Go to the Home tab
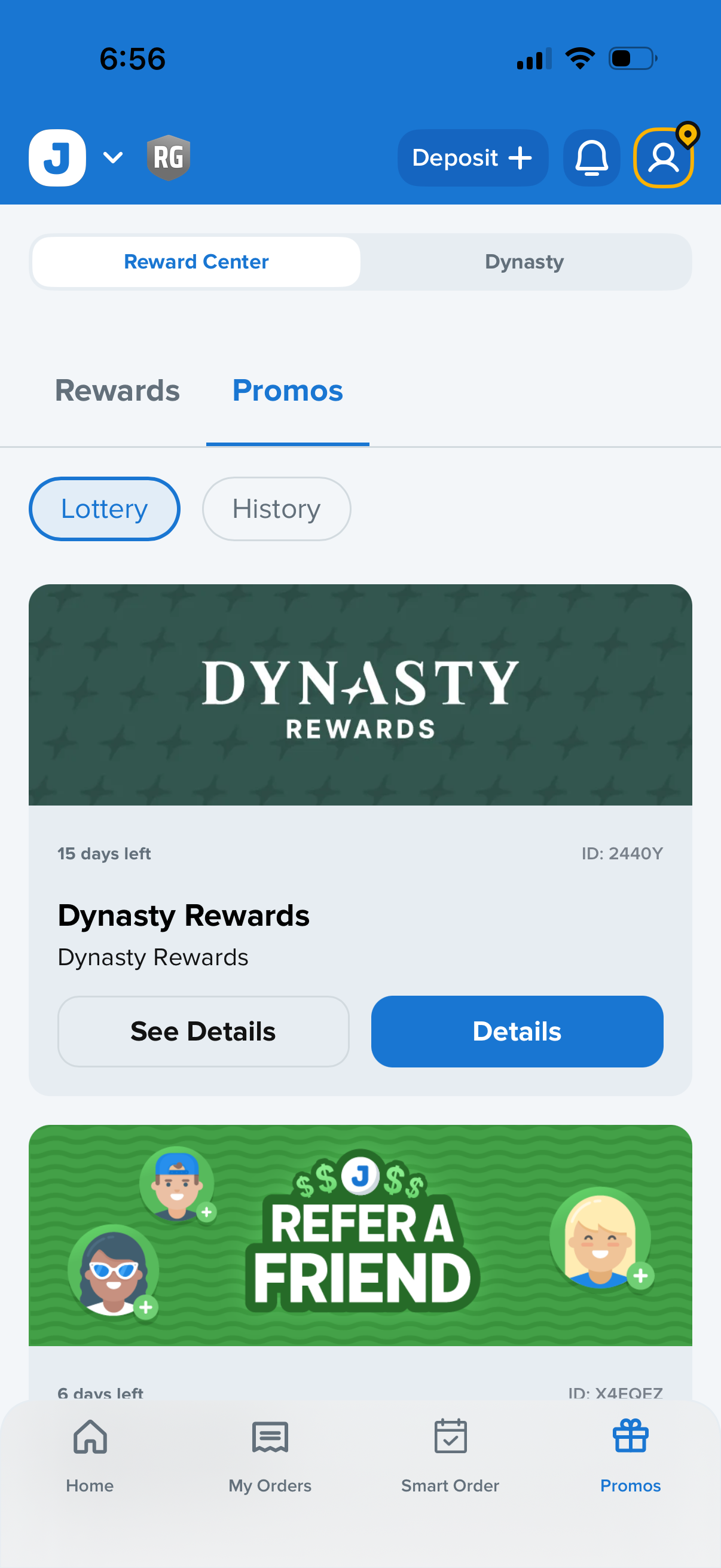 coord(90,1453)
